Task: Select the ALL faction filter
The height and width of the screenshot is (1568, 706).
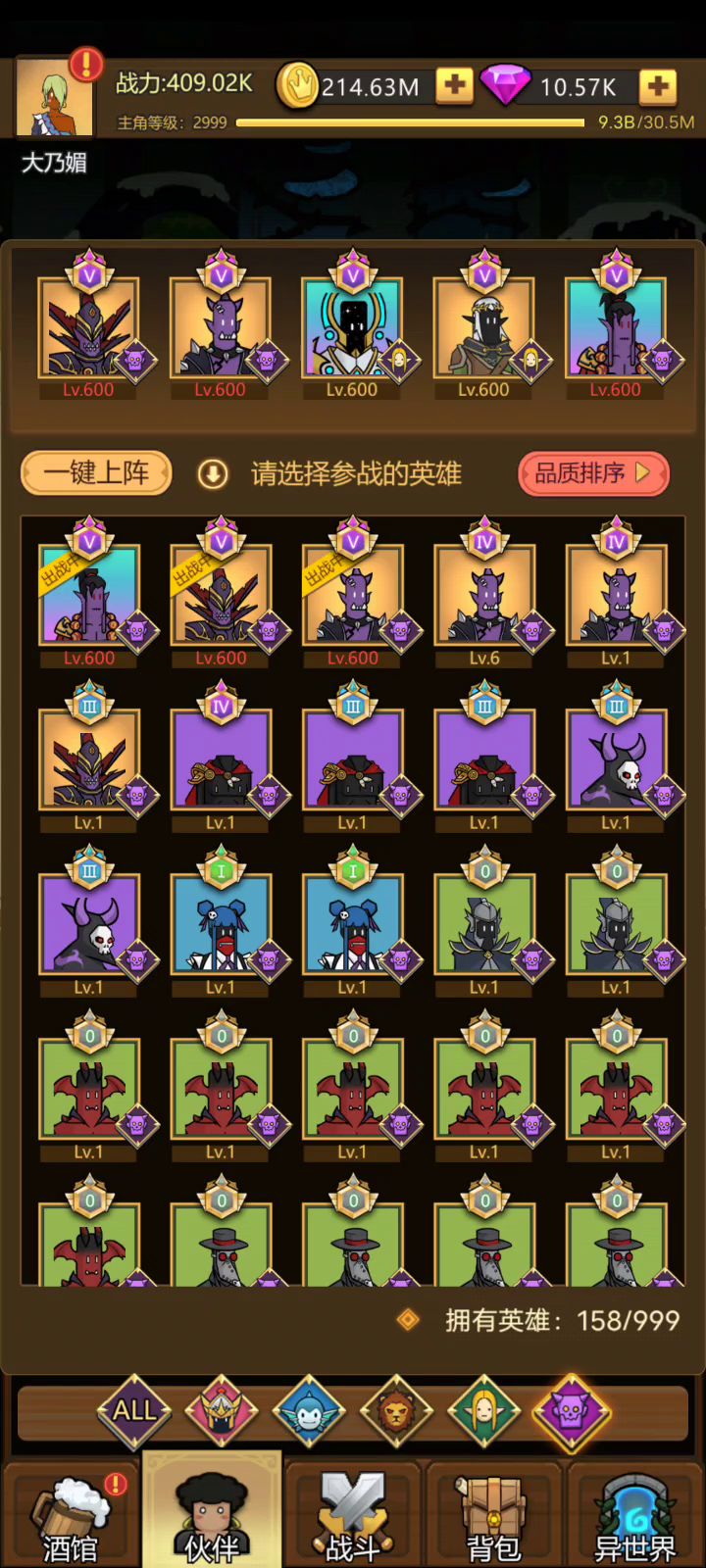Action: [134, 1411]
